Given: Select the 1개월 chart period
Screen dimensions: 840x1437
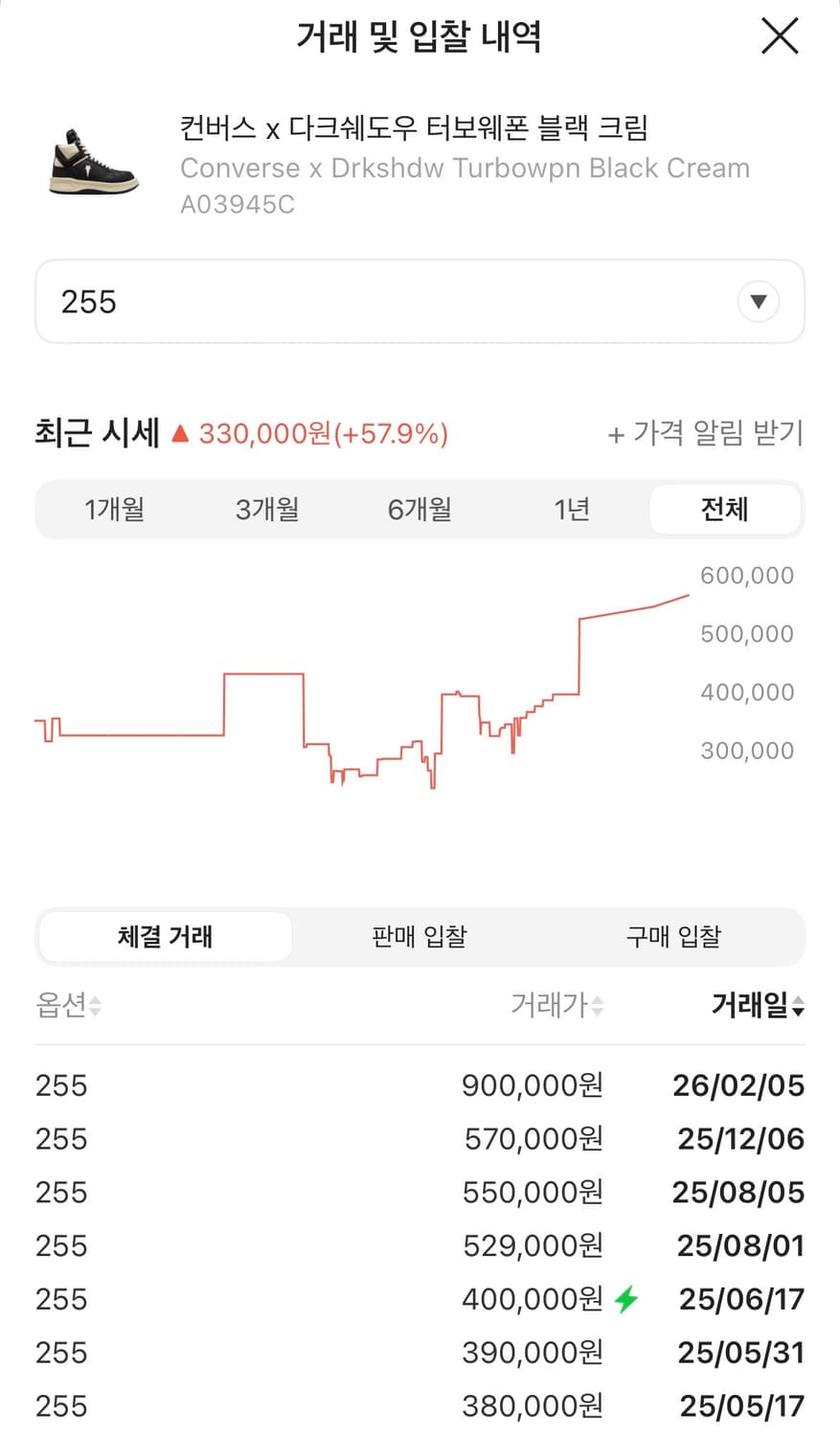Looking at the screenshot, I should point(114,510).
